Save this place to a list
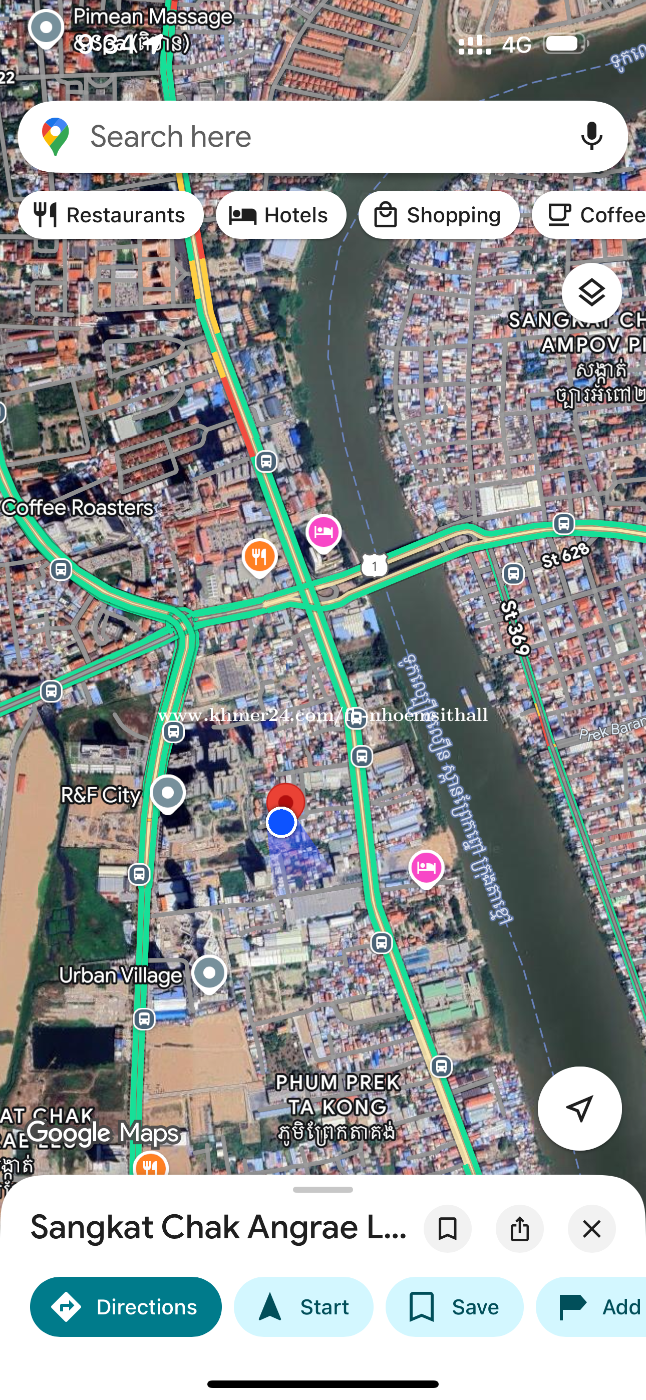646x1400 pixels. [x=454, y=1306]
